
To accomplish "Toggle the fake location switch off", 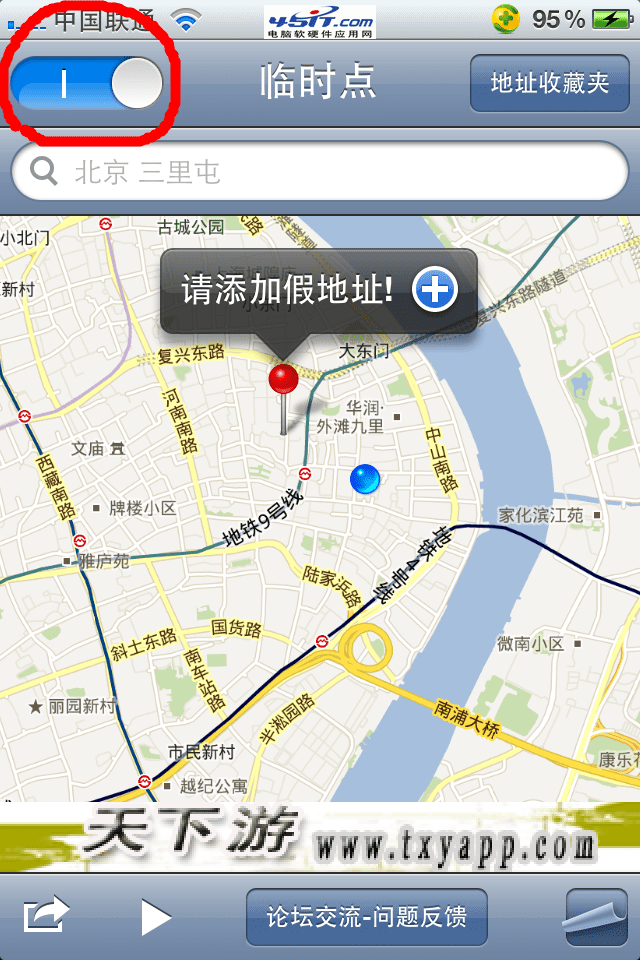I will (x=88, y=83).
